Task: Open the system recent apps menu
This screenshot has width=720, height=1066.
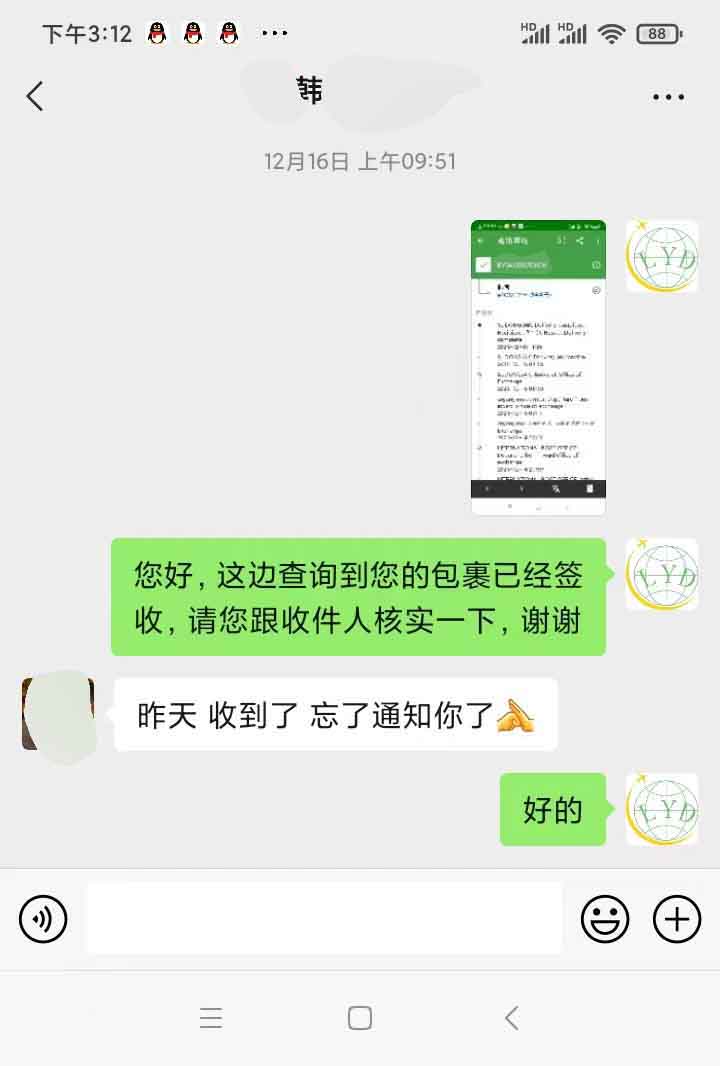Action: tap(210, 1018)
